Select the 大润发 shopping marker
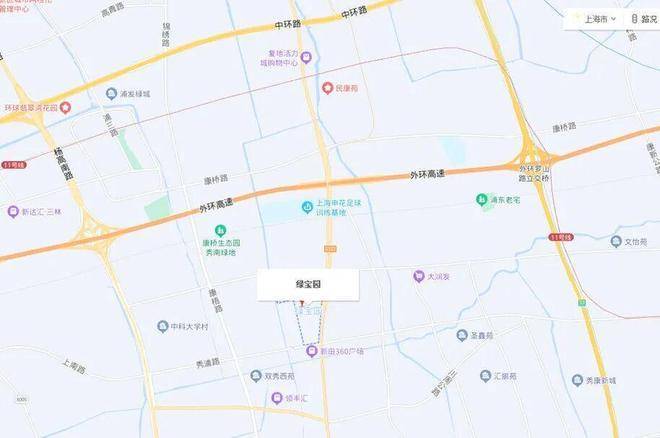This screenshot has height=438, width=660. [x=419, y=276]
